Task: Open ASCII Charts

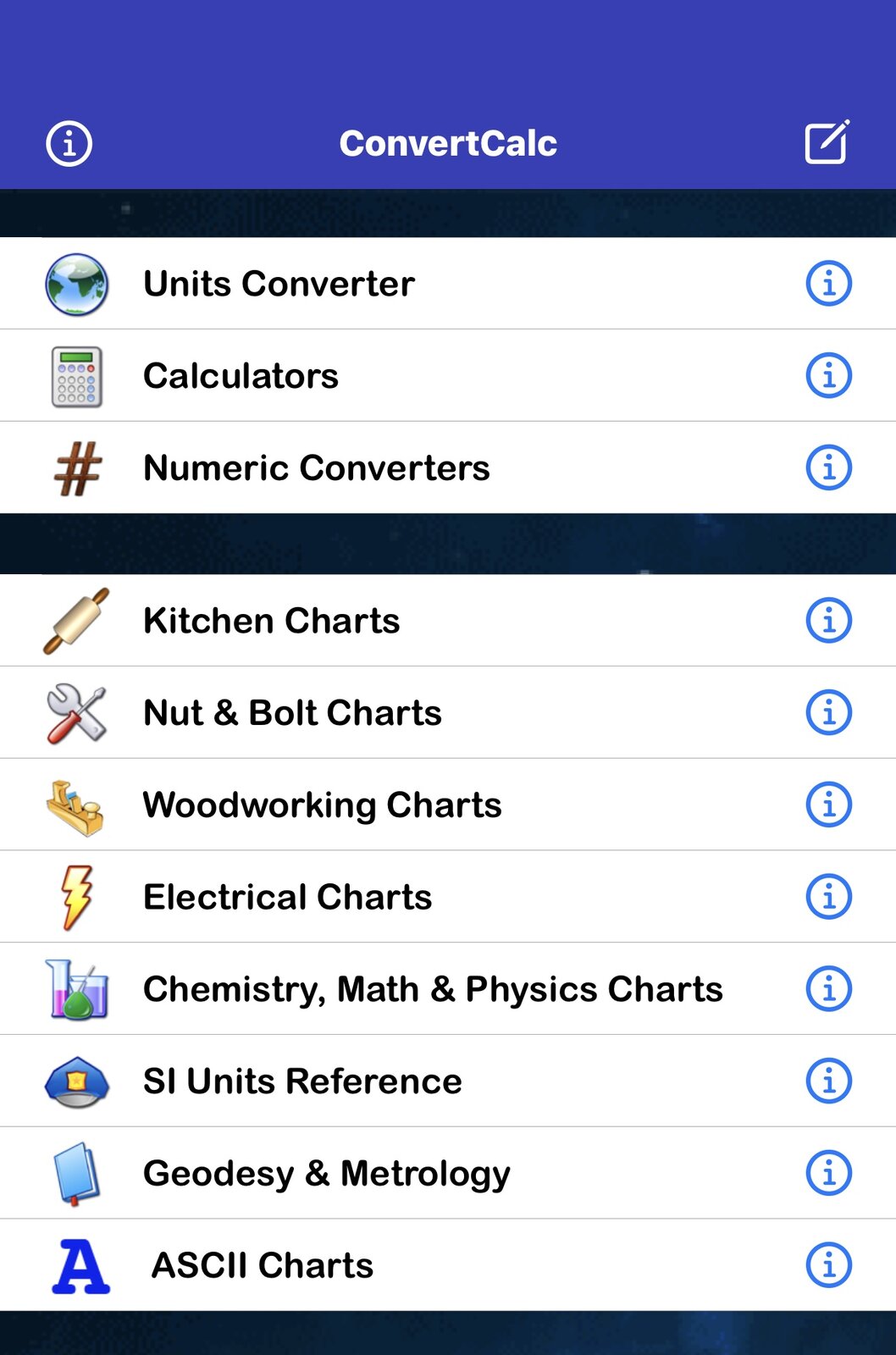Action: (x=262, y=1266)
